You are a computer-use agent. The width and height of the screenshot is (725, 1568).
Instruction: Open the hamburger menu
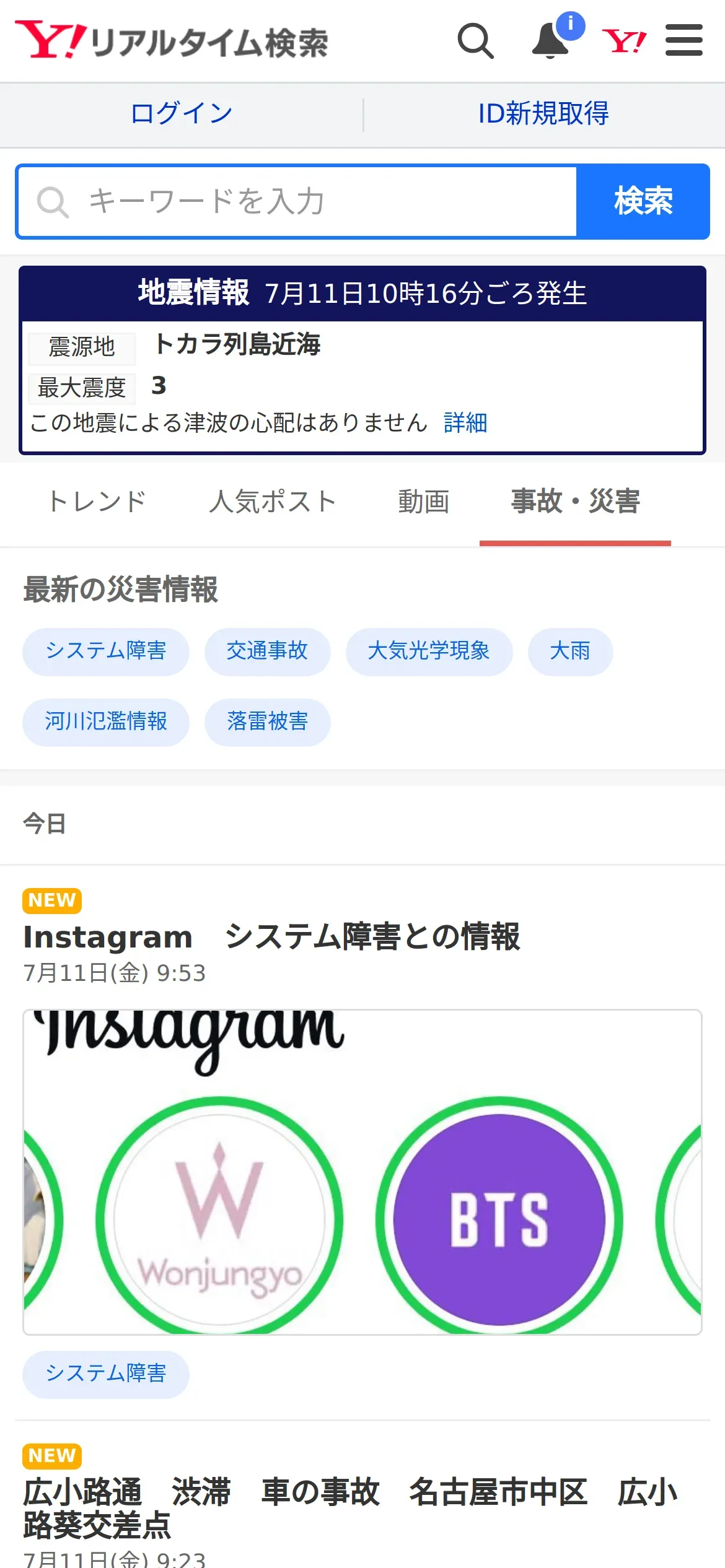pyautogui.click(x=683, y=41)
